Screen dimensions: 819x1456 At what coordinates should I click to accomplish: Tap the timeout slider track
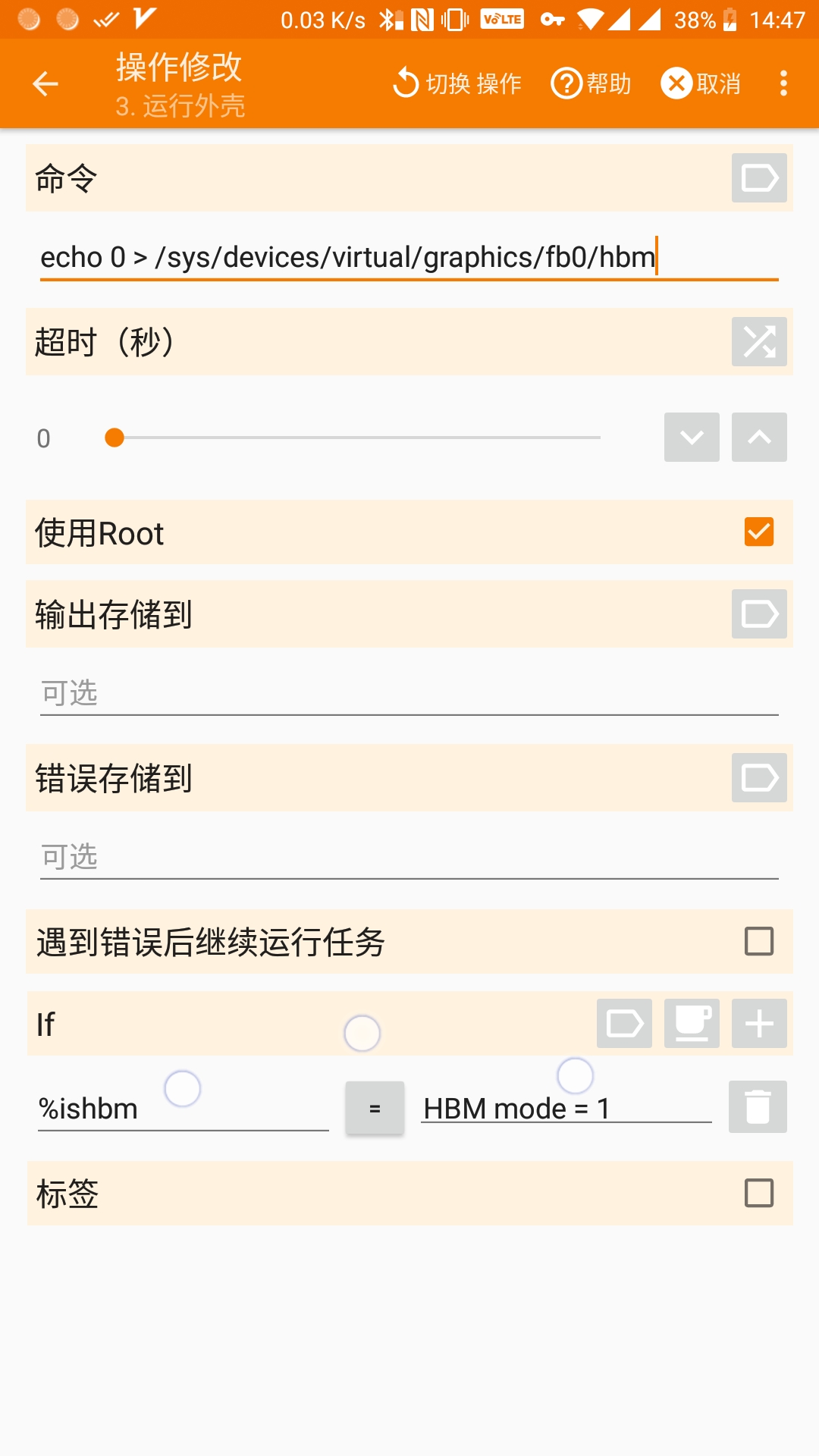357,438
